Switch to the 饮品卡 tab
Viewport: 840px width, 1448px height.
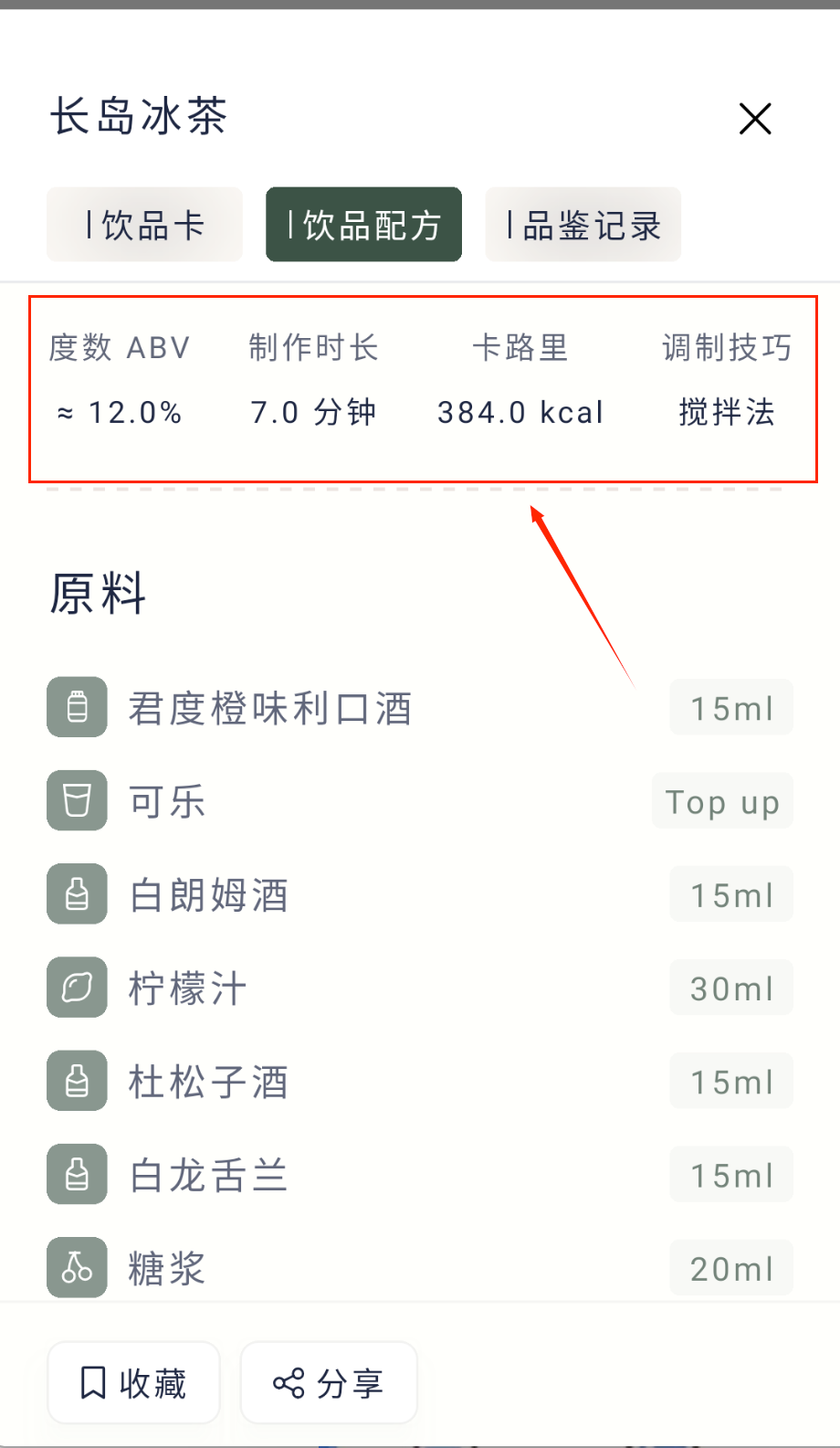point(144,225)
